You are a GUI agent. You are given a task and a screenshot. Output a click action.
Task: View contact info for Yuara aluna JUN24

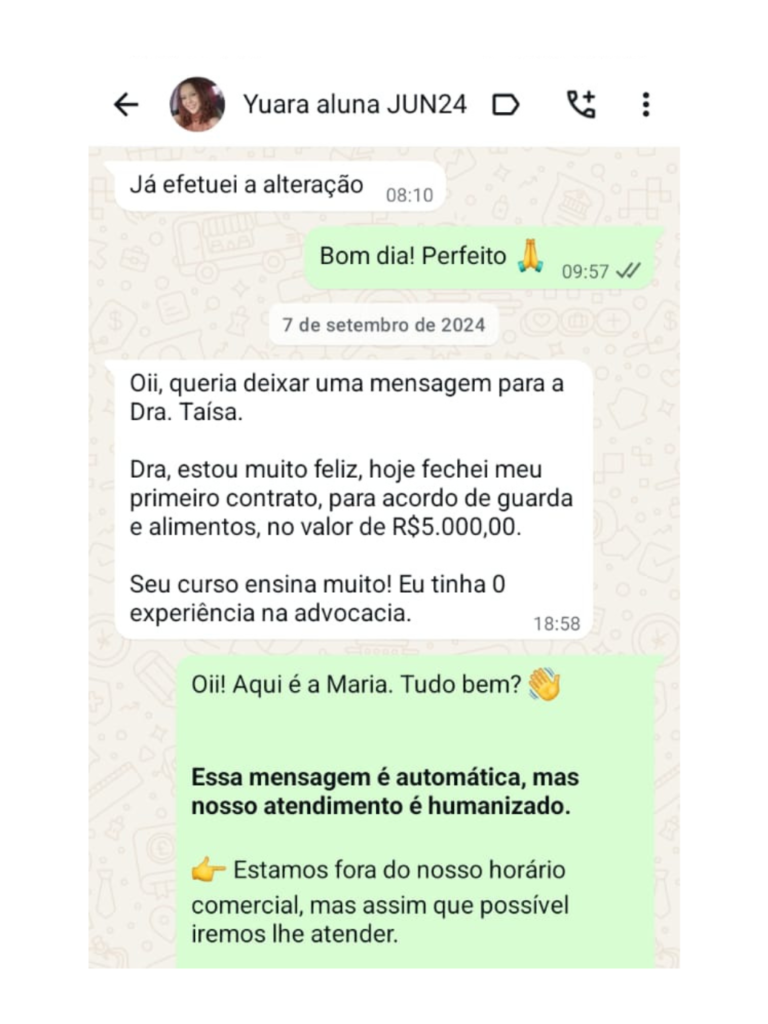(354, 105)
